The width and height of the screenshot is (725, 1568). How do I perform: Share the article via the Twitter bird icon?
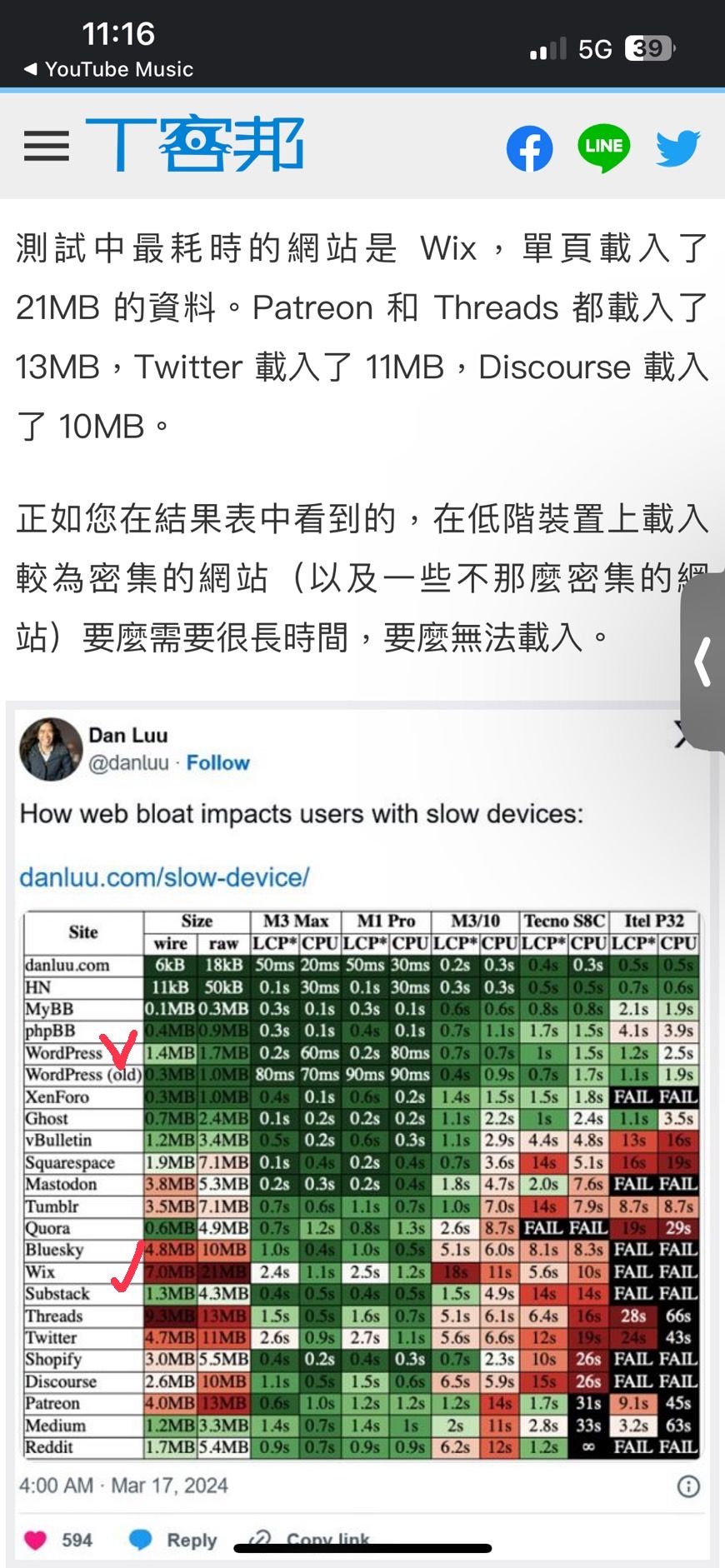pos(677,147)
